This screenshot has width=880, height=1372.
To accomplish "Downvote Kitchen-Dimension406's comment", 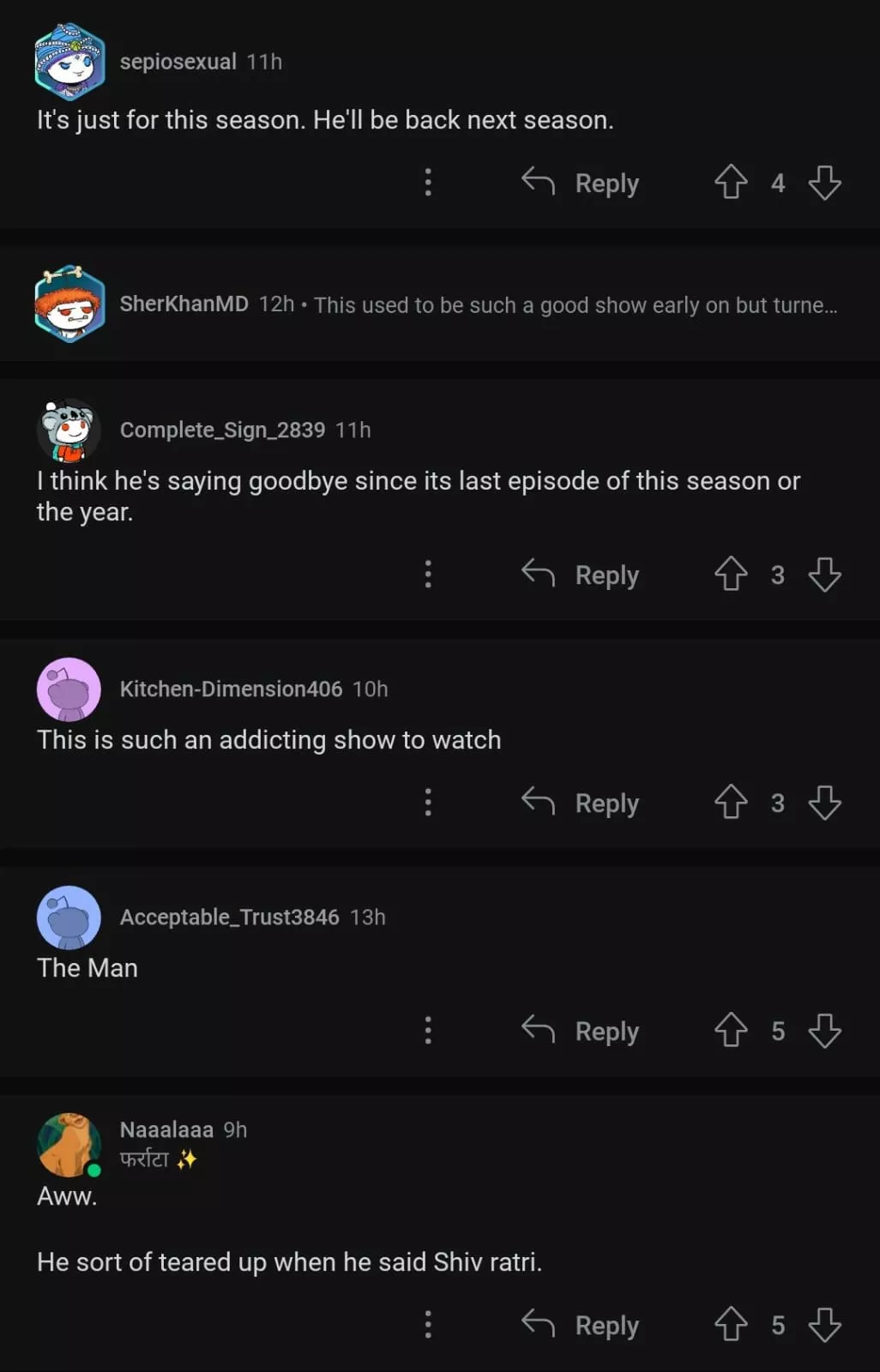I will (x=824, y=803).
